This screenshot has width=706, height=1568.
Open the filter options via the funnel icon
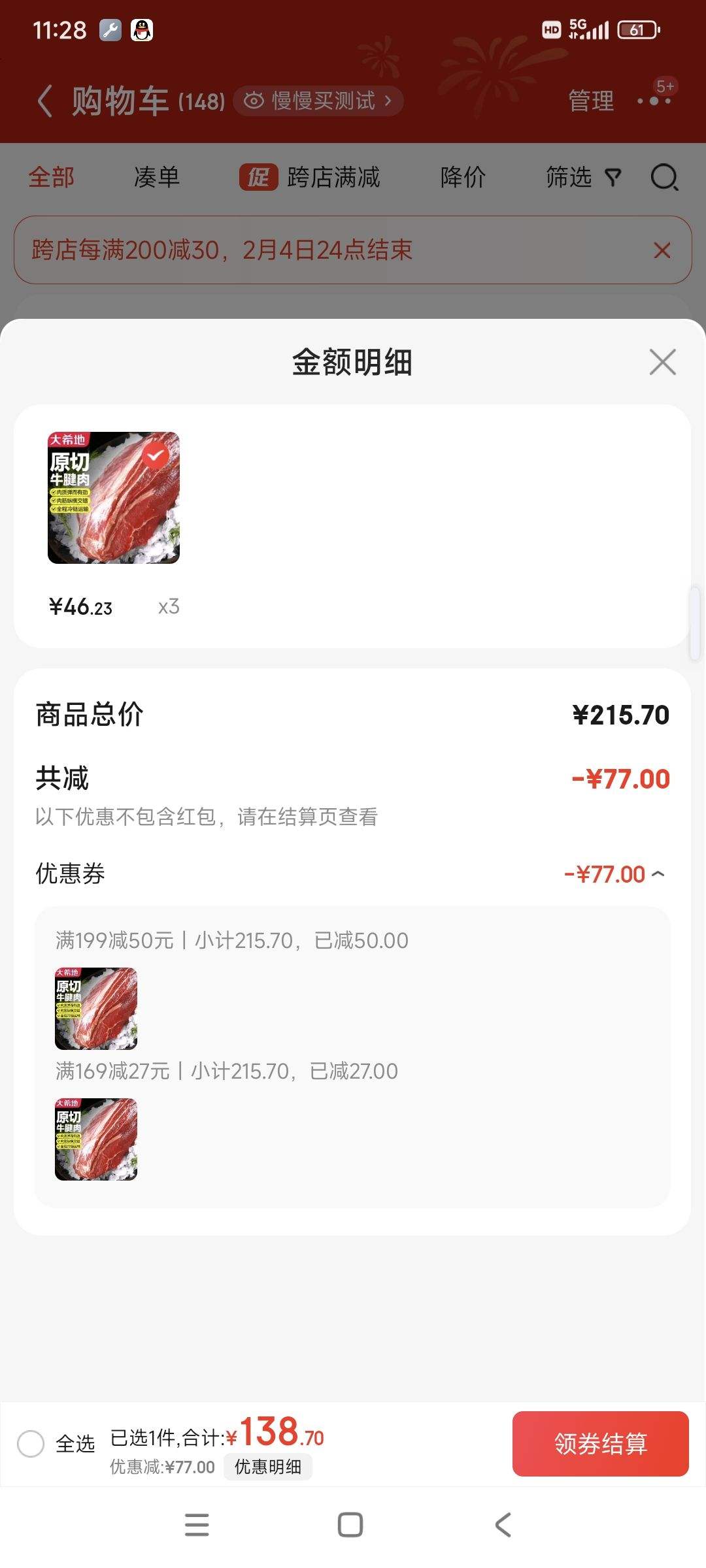[x=611, y=177]
